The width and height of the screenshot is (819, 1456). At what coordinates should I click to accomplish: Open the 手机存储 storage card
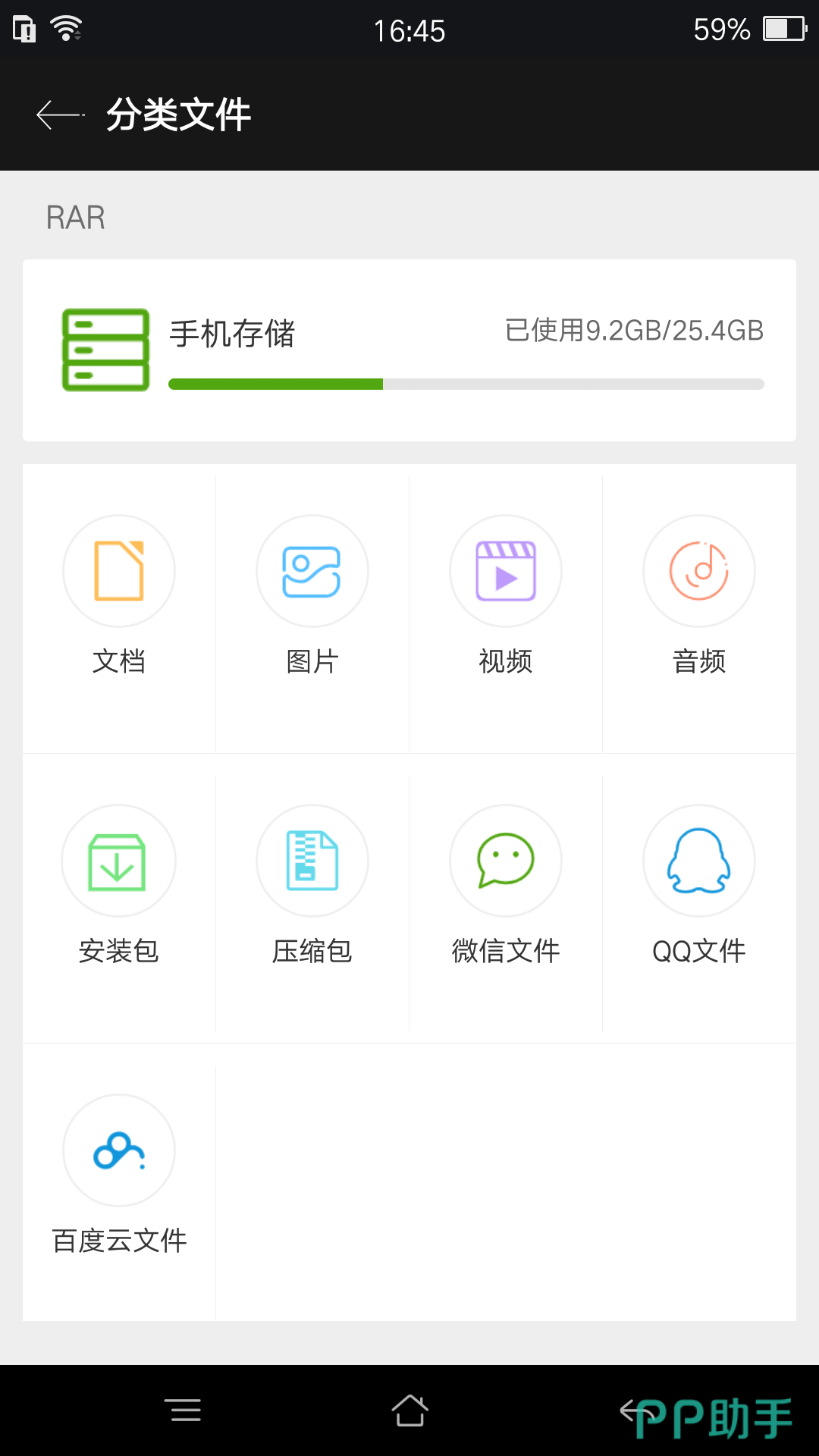409,350
